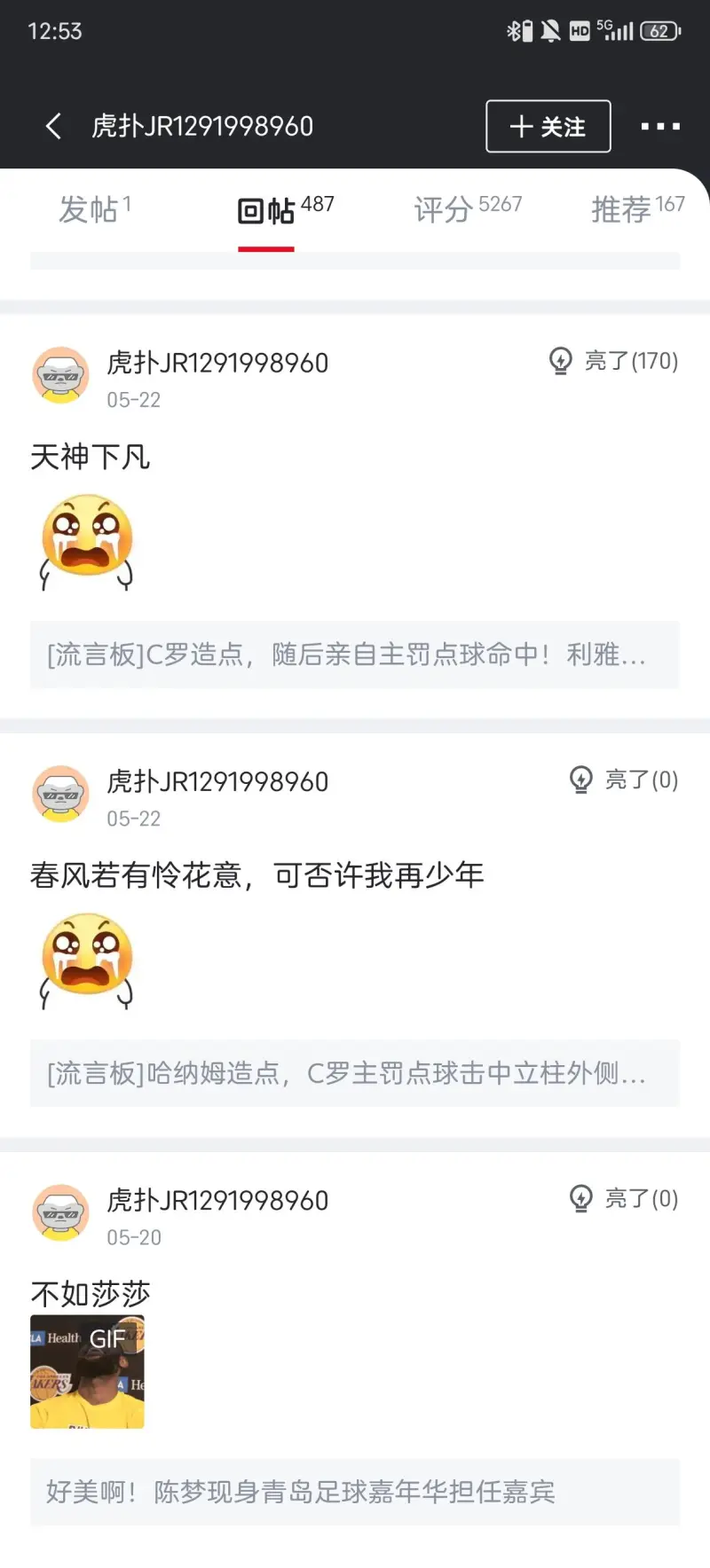Tap the avatar on the 05-20 reply
The width and height of the screenshot is (710, 1568).
(x=60, y=1212)
